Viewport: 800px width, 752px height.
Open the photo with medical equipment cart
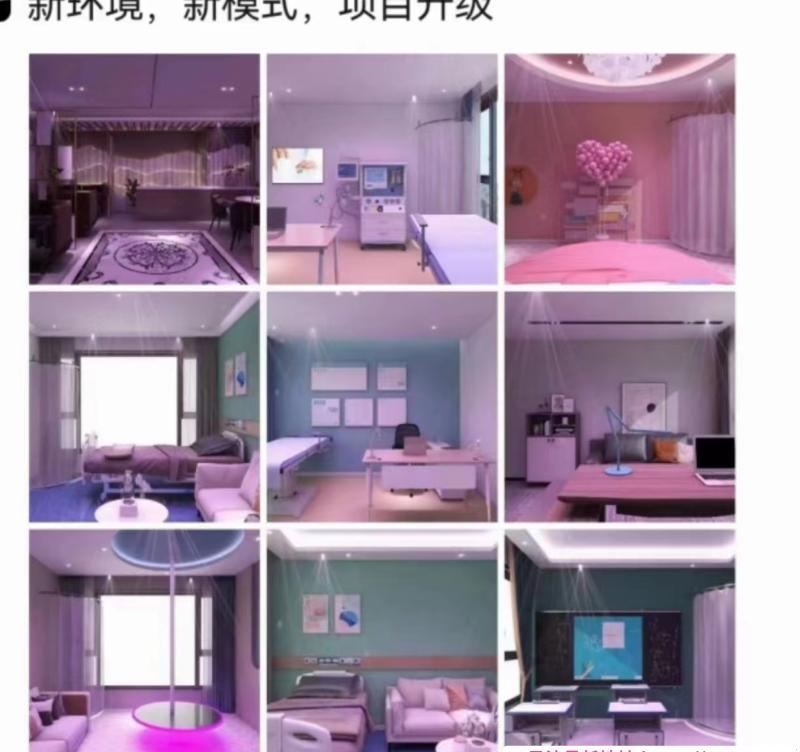click(382, 169)
